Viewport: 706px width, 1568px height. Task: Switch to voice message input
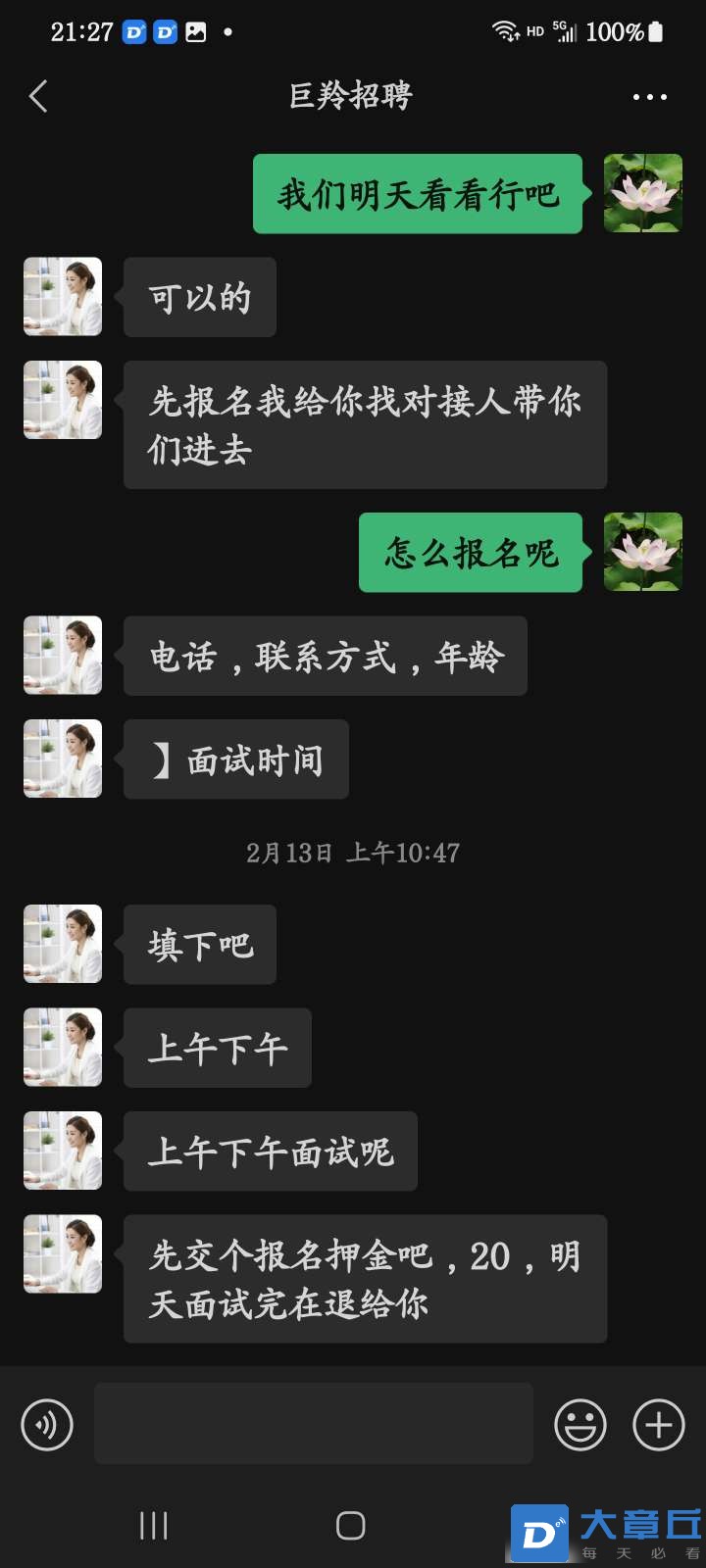(x=47, y=1424)
